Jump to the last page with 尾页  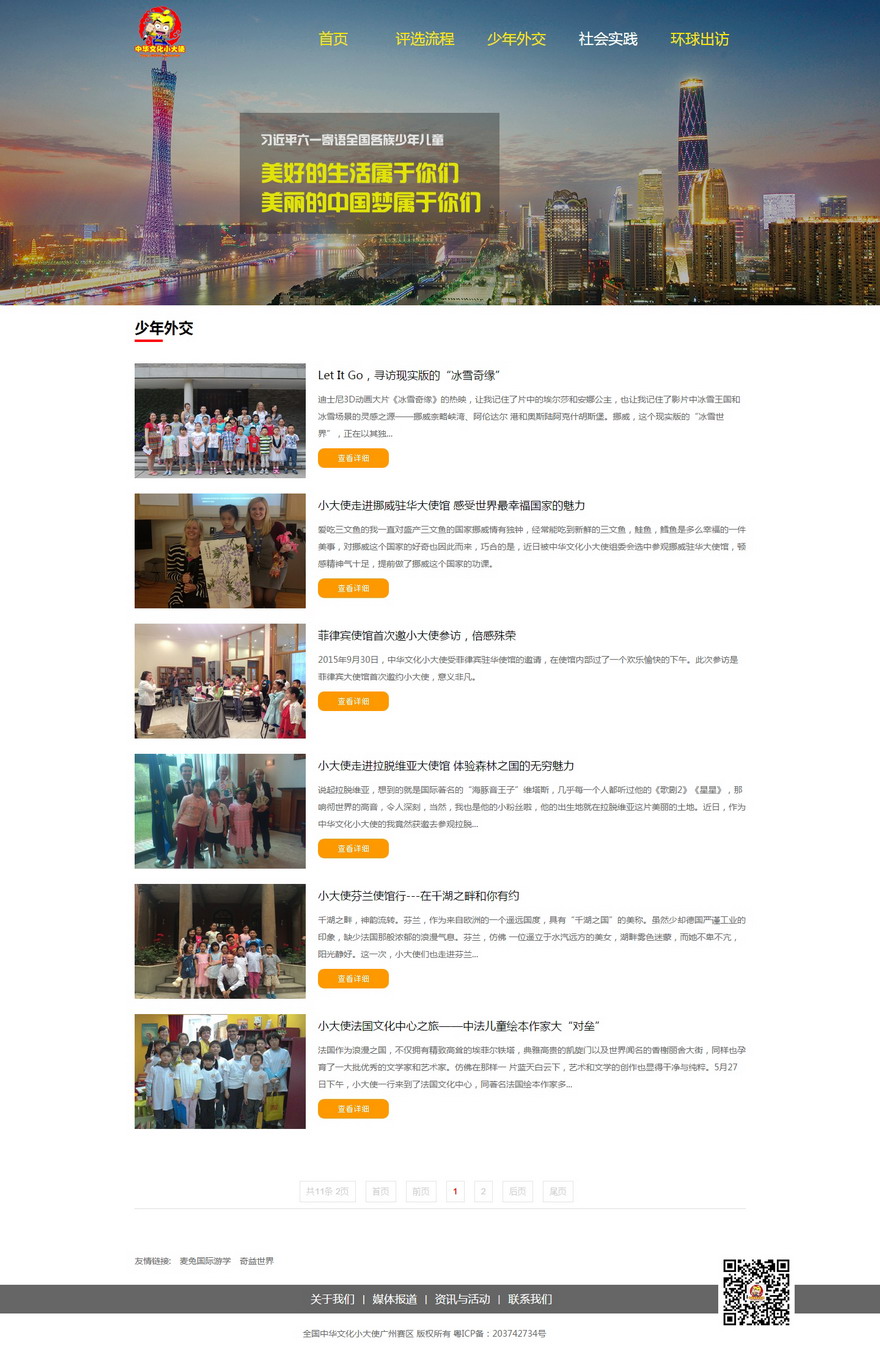point(557,1191)
